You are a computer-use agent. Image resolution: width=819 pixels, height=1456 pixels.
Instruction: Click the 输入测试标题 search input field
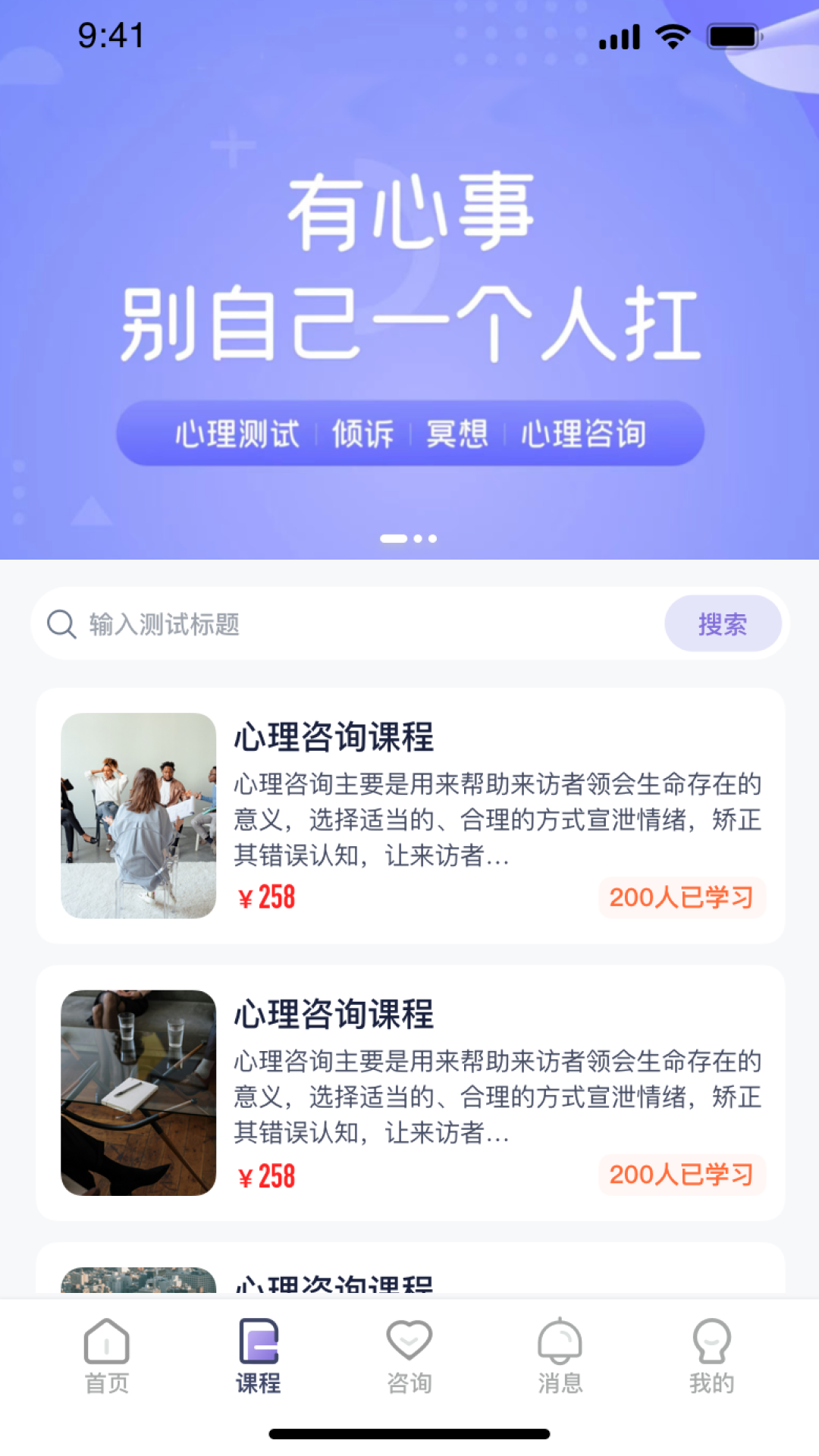click(x=303, y=623)
